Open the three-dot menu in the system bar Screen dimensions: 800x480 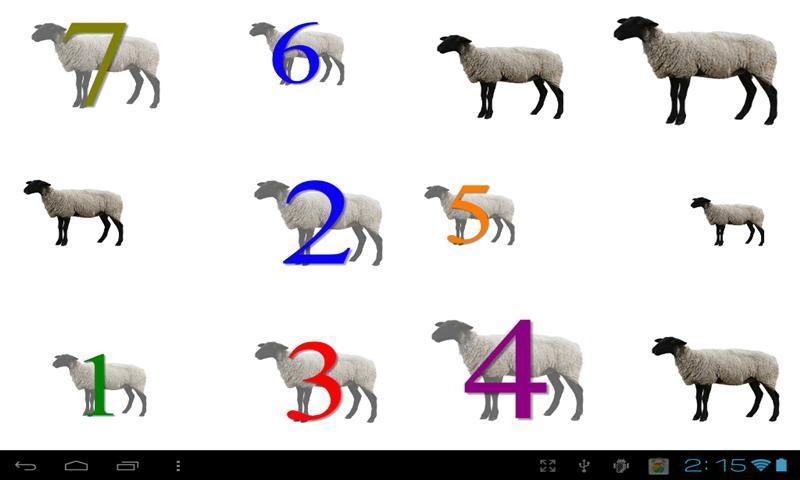click(178, 466)
